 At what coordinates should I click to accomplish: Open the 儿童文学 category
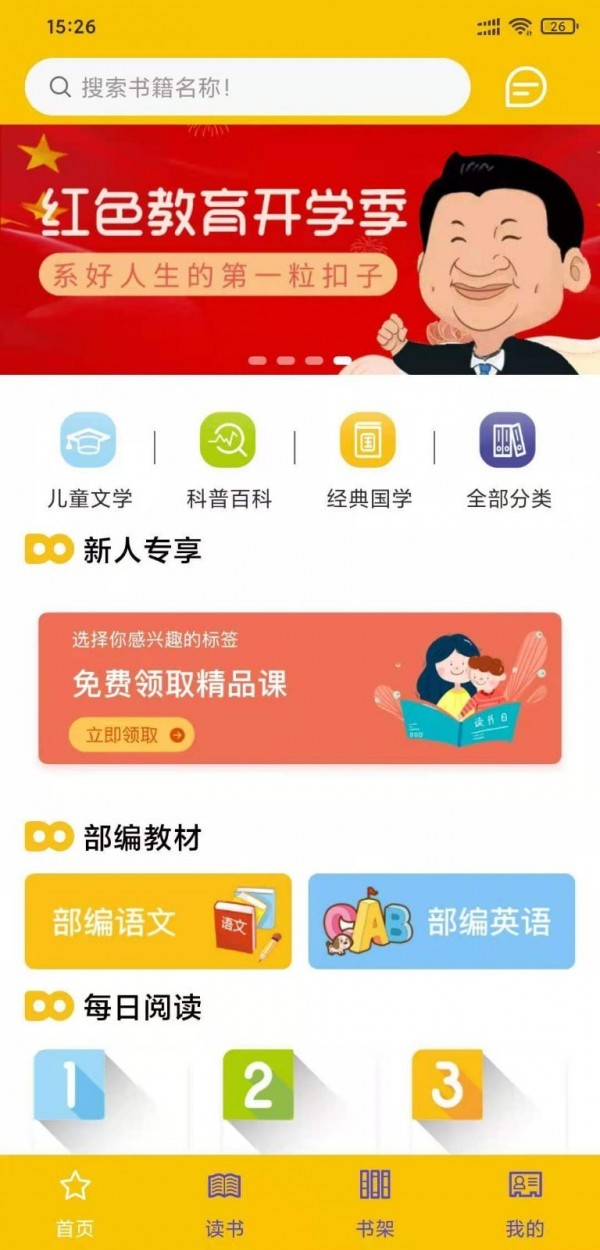(89, 461)
